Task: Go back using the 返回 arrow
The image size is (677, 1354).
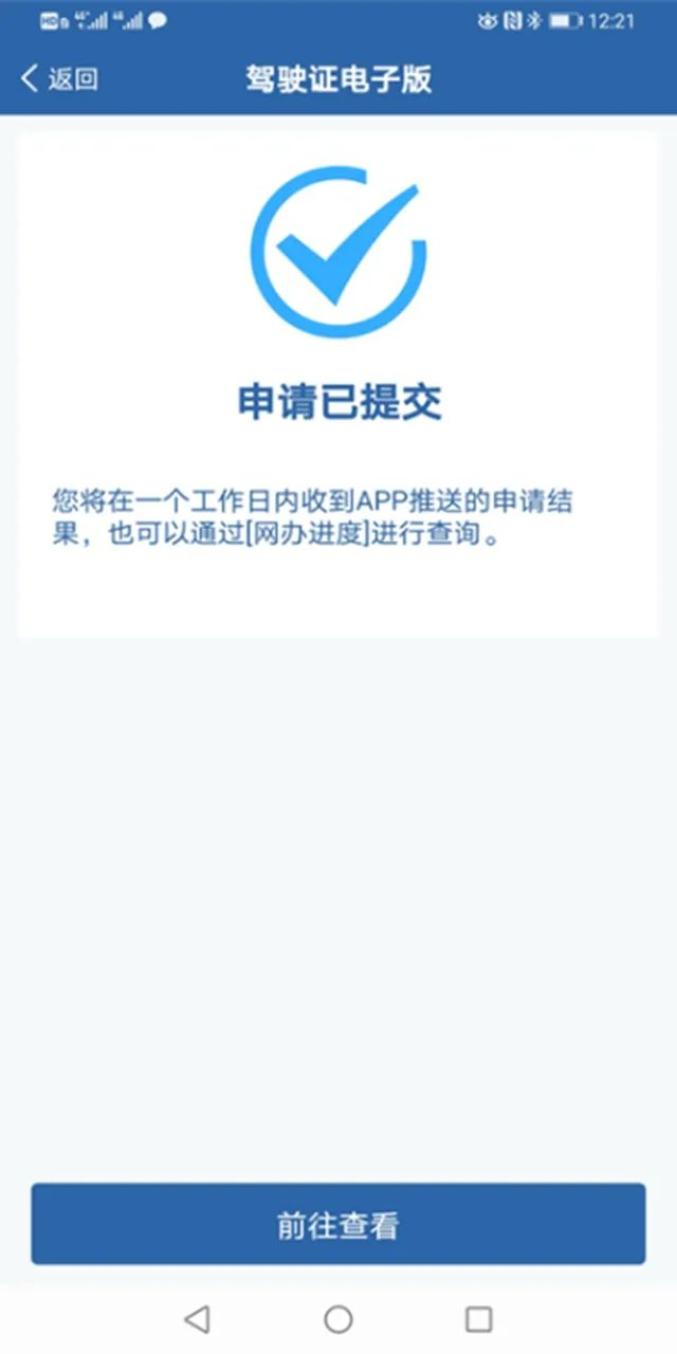Action: [58, 79]
